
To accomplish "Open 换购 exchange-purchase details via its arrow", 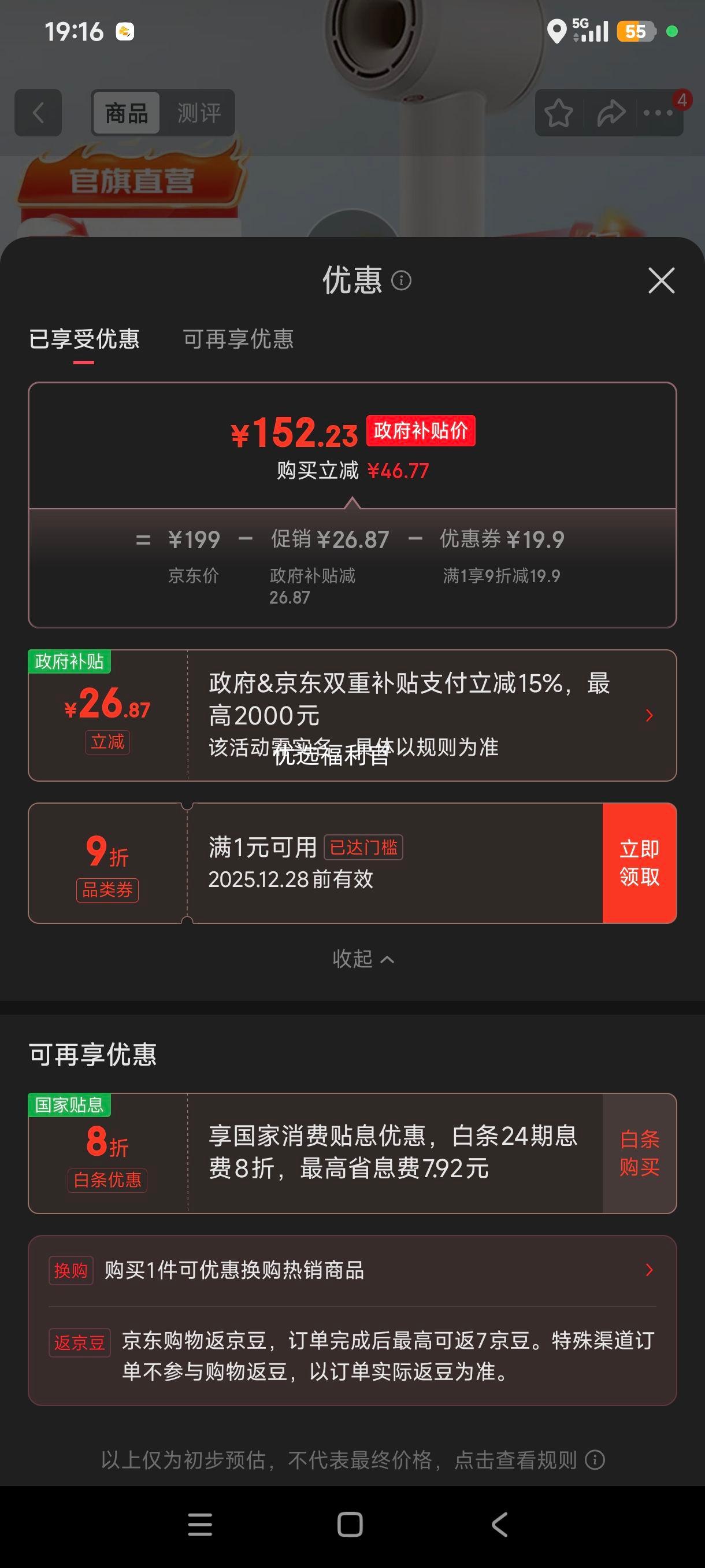I will 650,1270.
